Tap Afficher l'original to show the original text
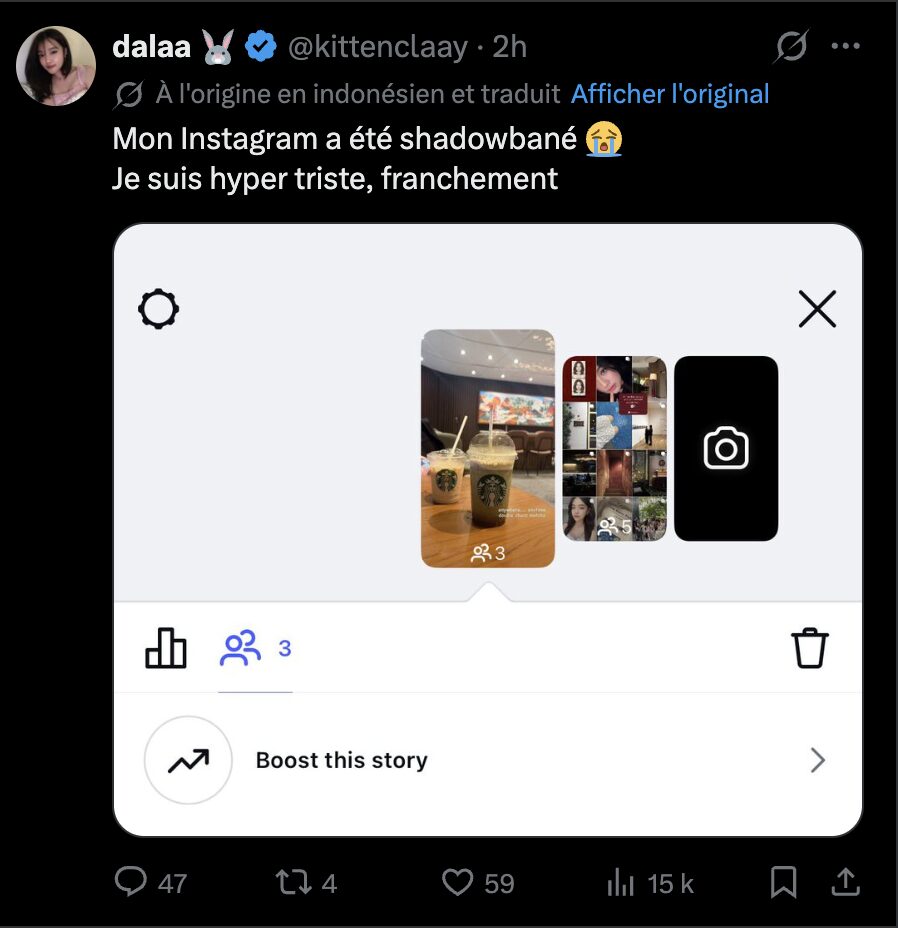 tap(669, 94)
